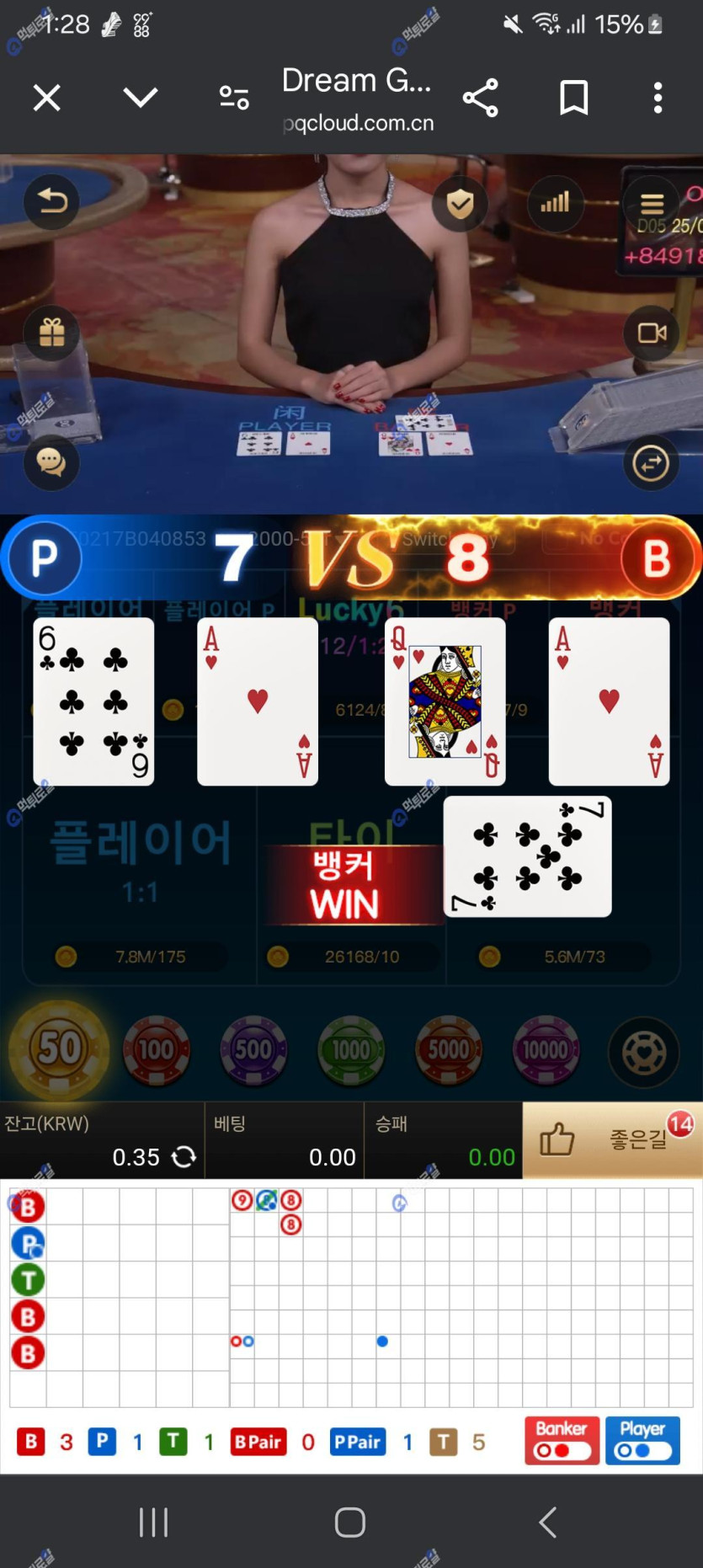Open the gift box icon
The height and width of the screenshot is (1568, 703).
[x=52, y=333]
